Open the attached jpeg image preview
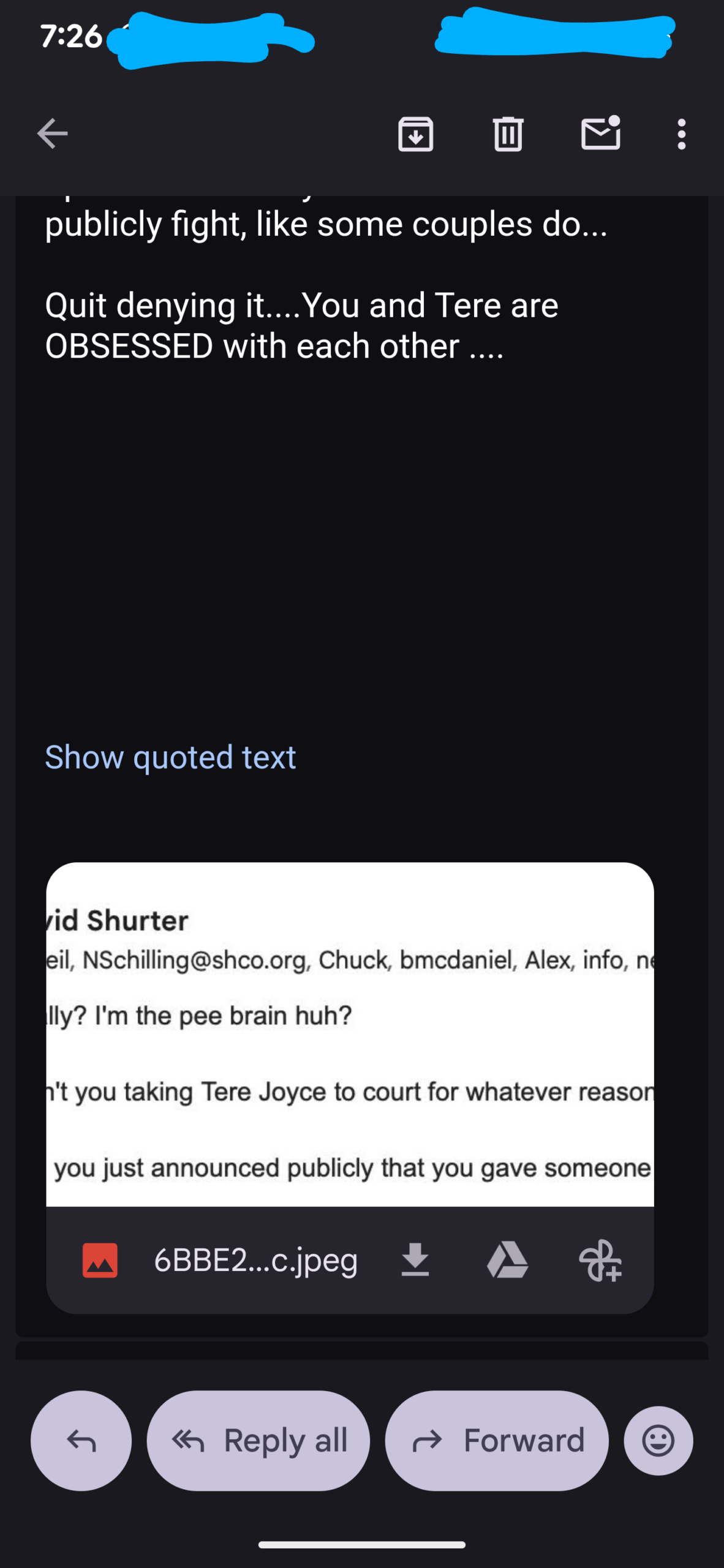The height and width of the screenshot is (1568, 724). [350, 1034]
